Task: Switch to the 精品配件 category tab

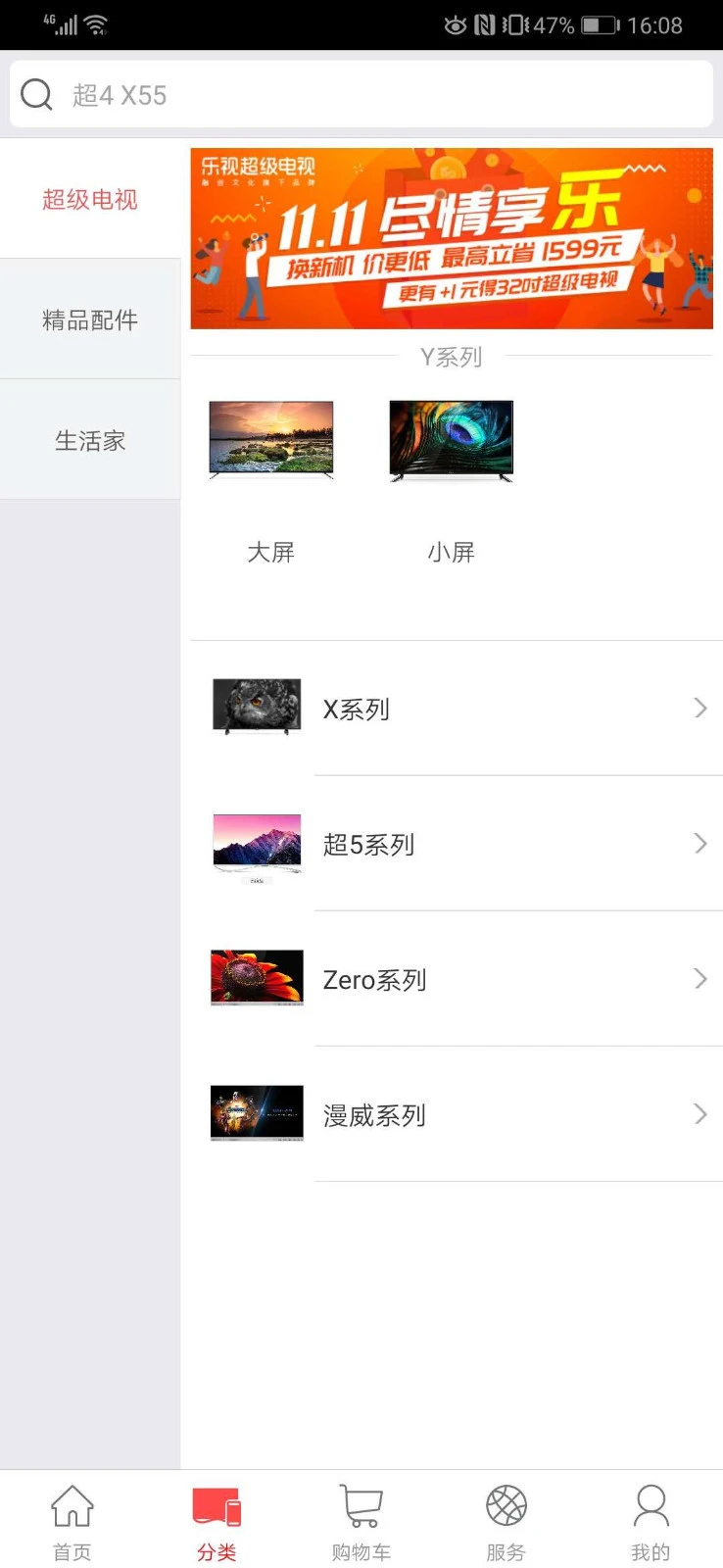Action: [x=89, y=319]
